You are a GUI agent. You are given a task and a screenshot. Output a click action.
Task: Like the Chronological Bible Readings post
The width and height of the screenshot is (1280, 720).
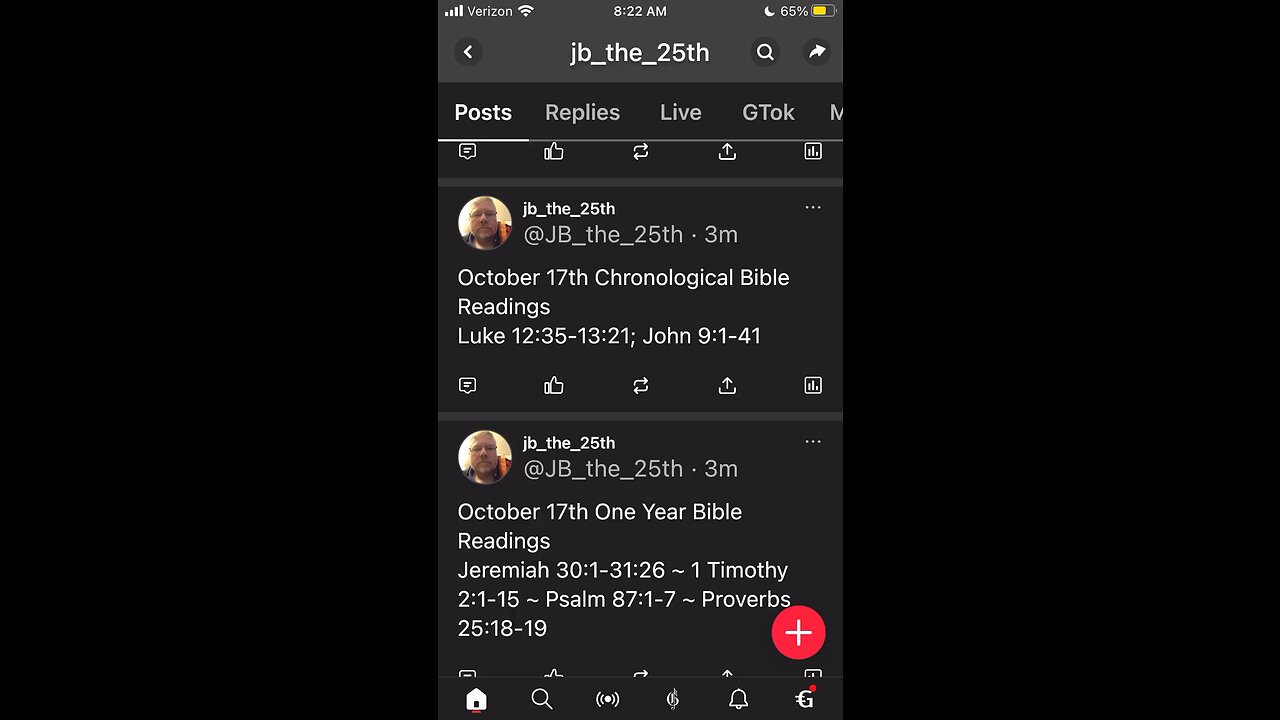click(x=554, y=385)
